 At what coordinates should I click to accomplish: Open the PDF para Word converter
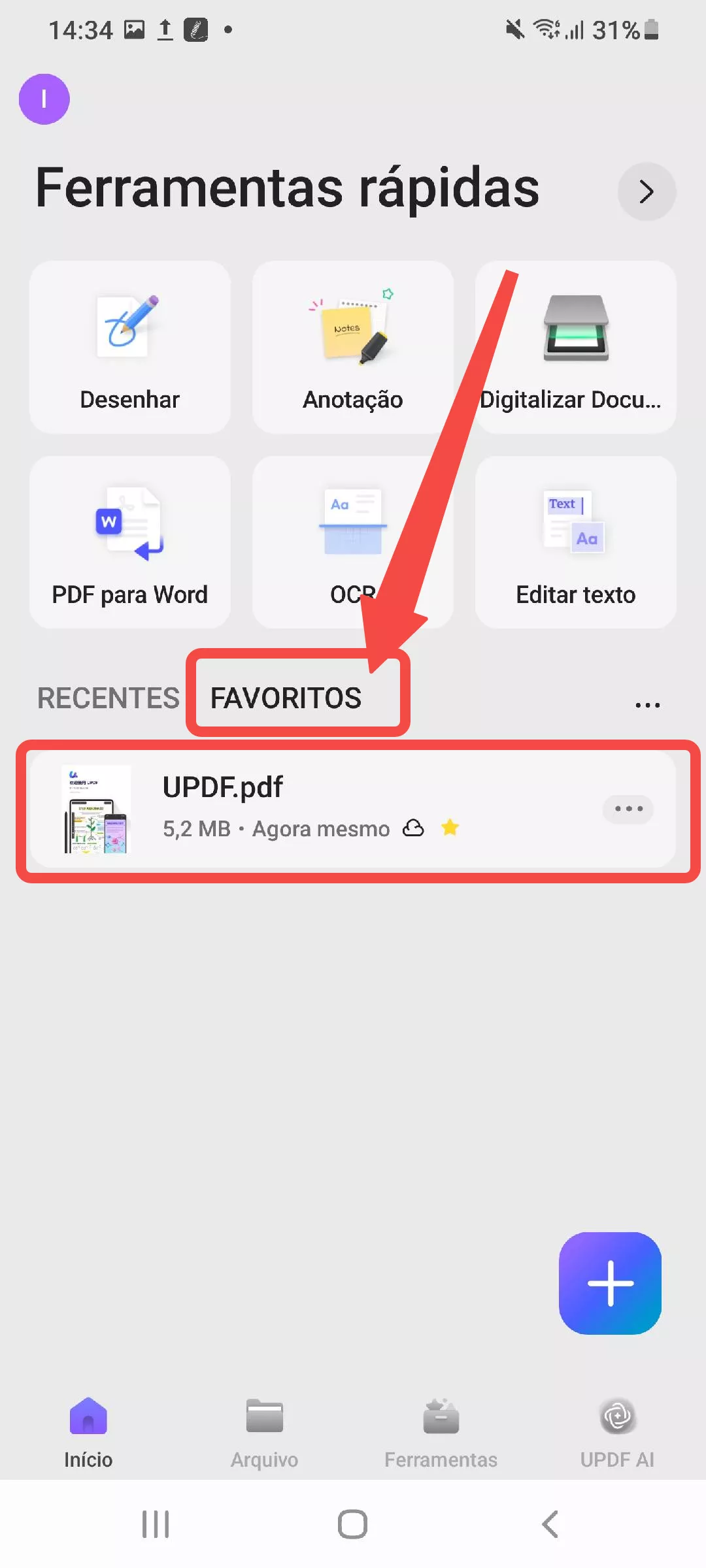click(x=129, y=543)
